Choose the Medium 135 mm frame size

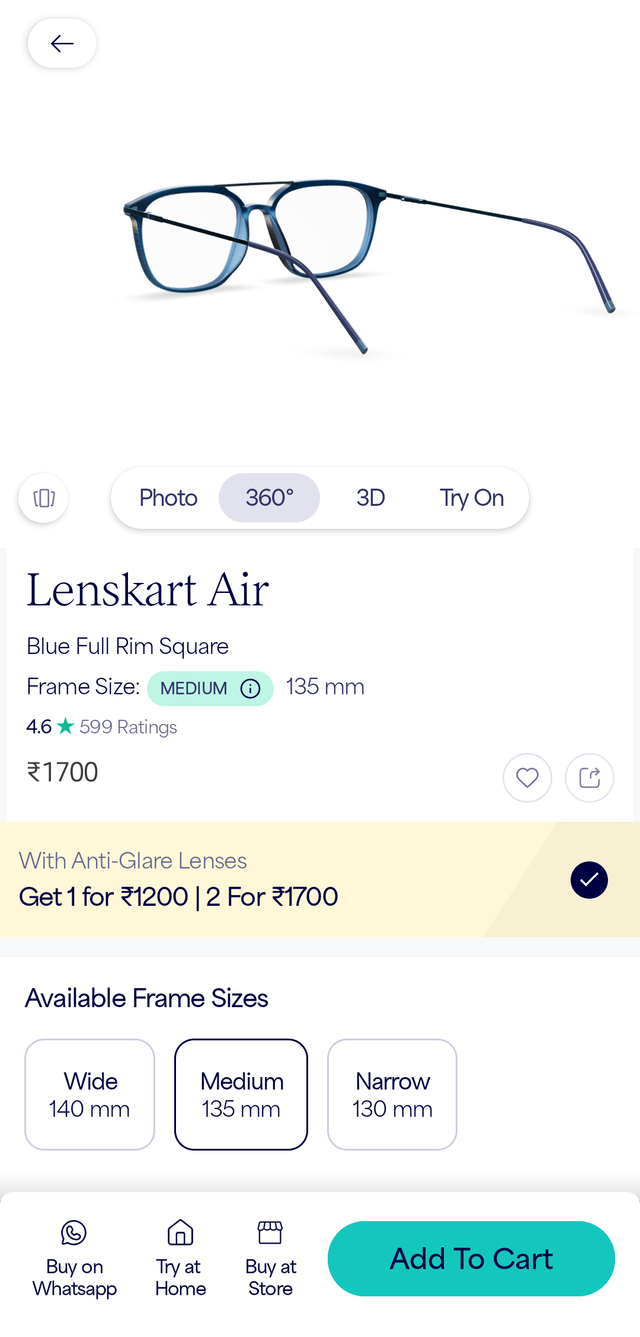point(241,1094)
